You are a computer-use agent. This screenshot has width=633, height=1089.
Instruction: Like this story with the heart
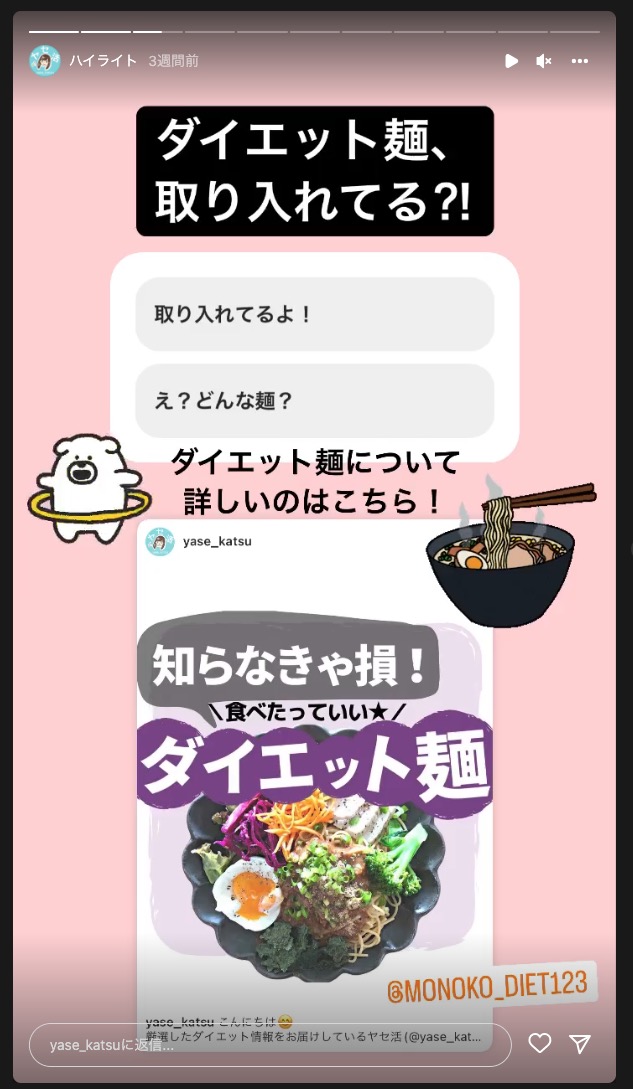(540, 1044)
